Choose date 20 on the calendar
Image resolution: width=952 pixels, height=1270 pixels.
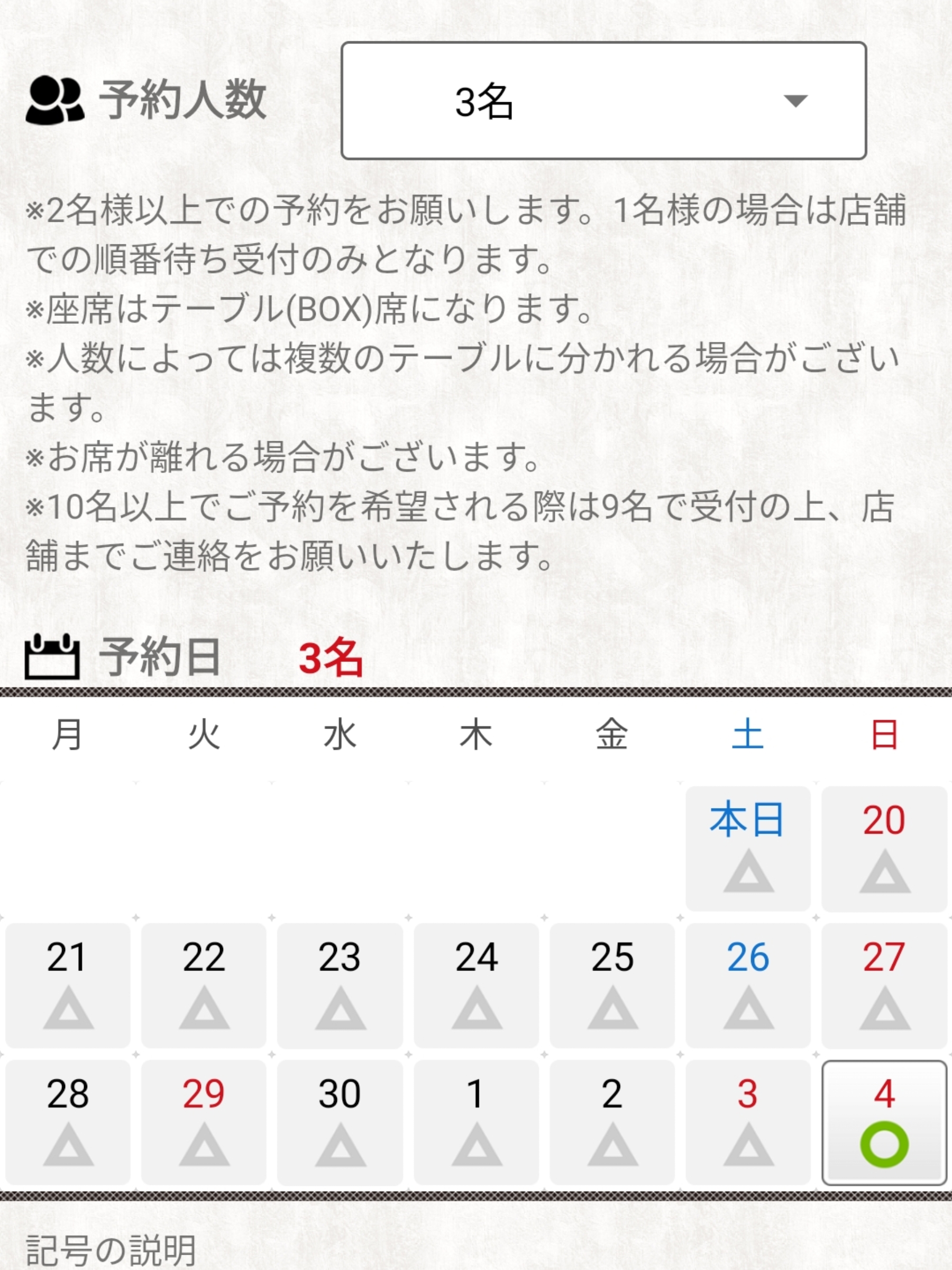point(884,849)
